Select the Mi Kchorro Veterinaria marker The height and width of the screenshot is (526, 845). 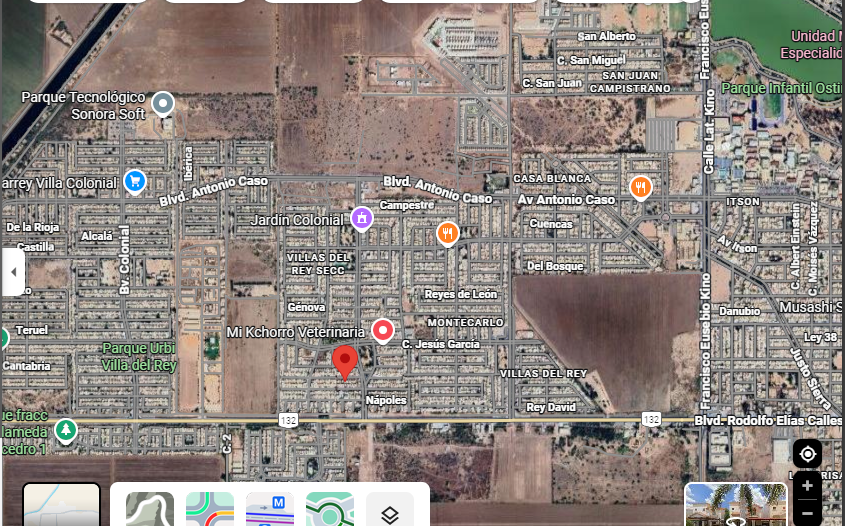382,330
